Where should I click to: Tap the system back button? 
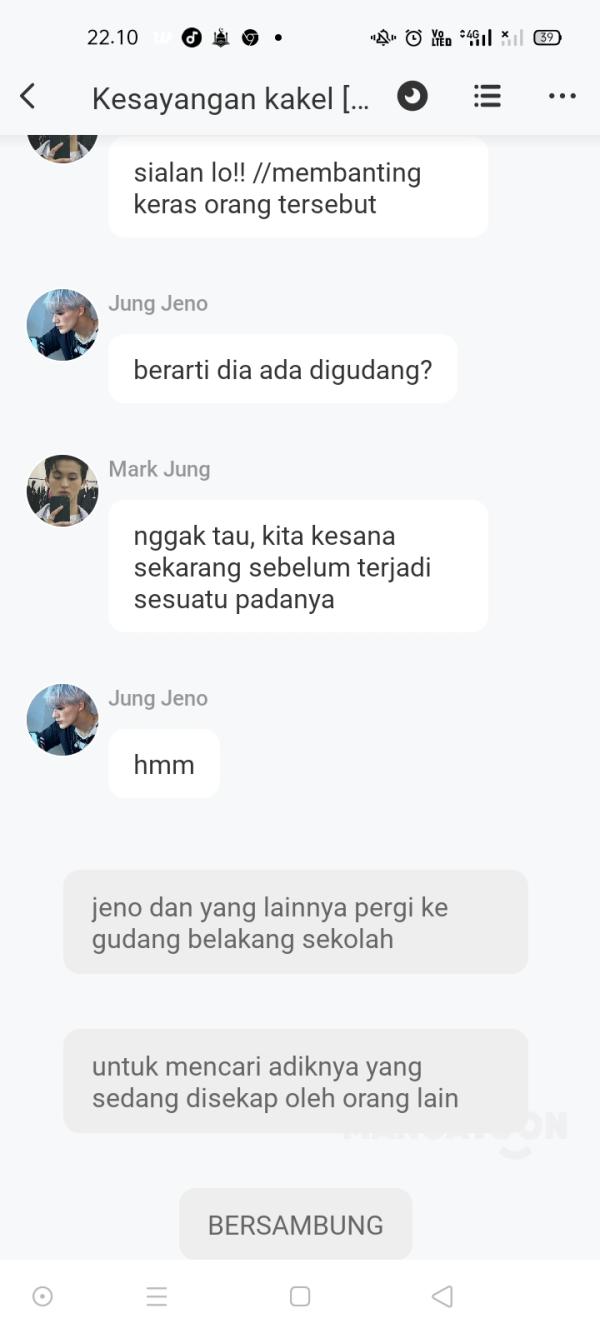coord(442,1296)
